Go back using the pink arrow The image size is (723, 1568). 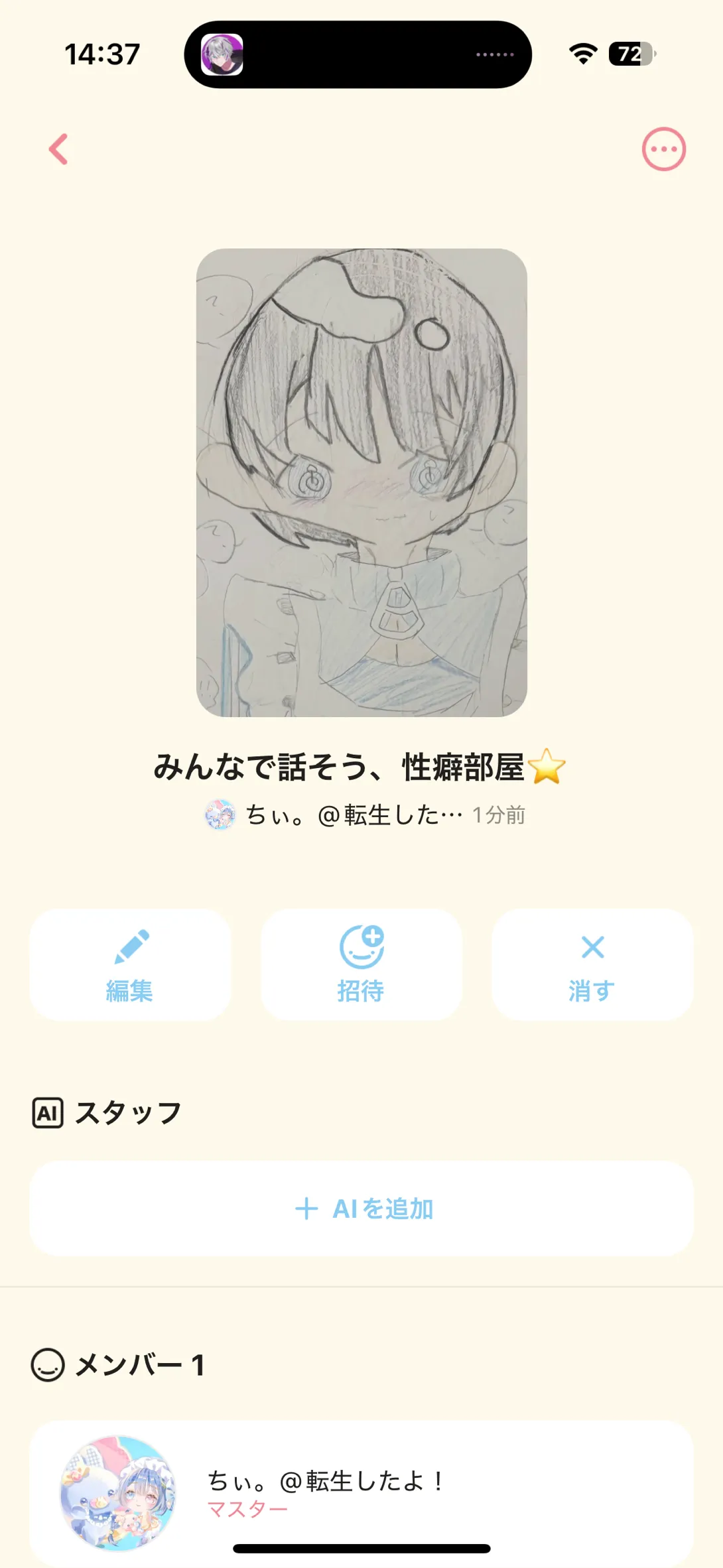click(58, 149)
